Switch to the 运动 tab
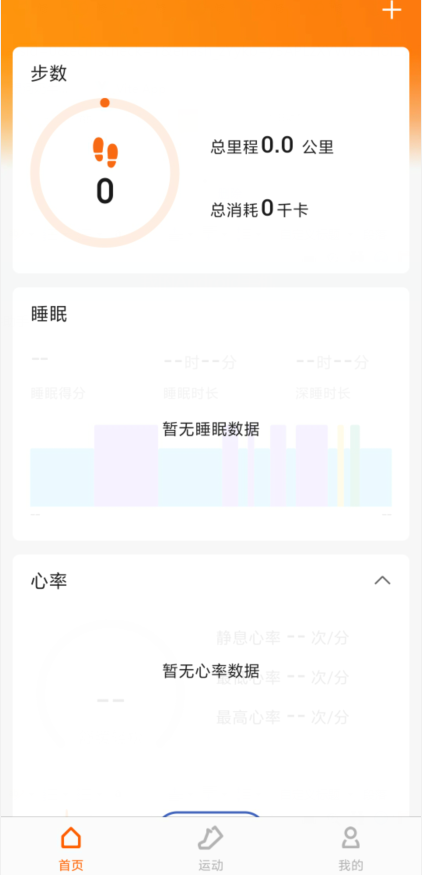 point(210,847)
